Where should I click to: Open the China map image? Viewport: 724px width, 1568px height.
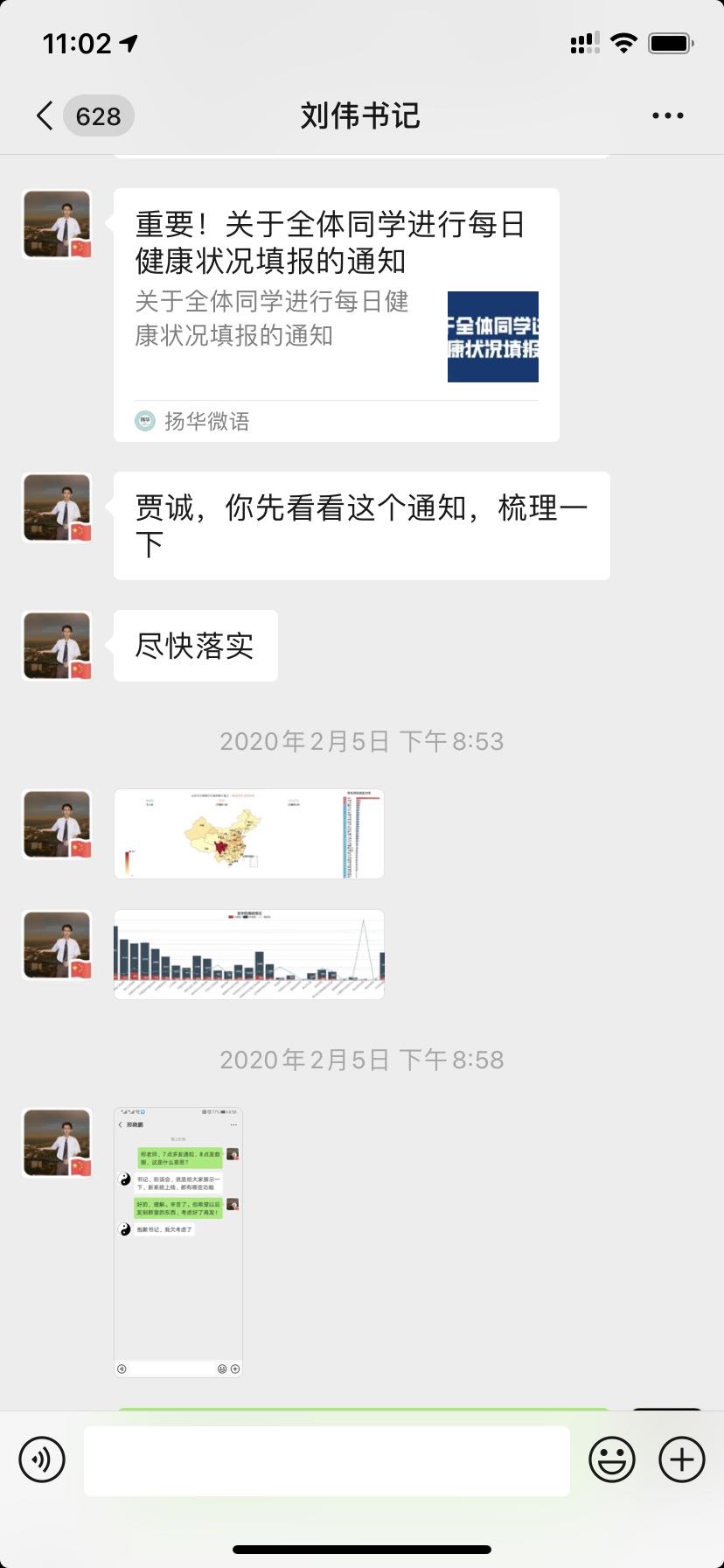tap(249, 834)
